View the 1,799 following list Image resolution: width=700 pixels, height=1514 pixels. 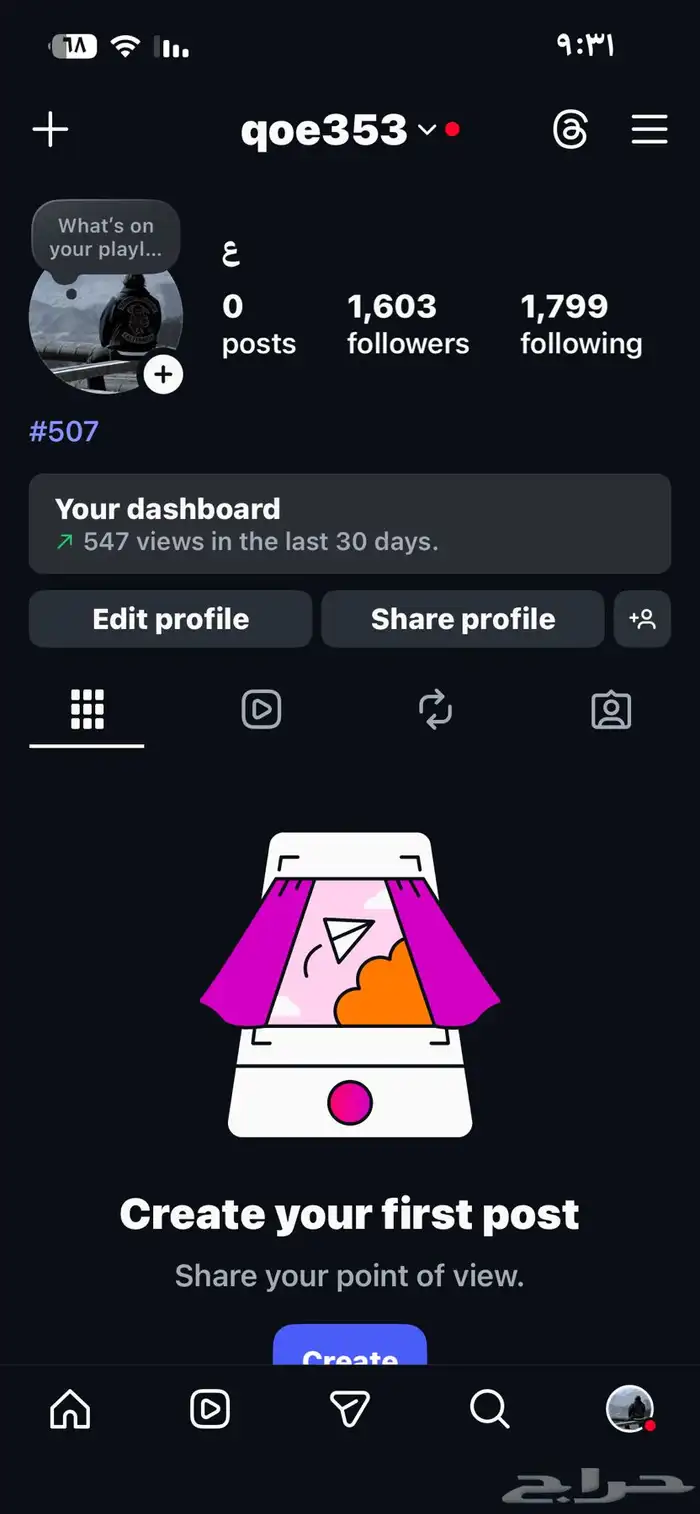pos(581,324)
